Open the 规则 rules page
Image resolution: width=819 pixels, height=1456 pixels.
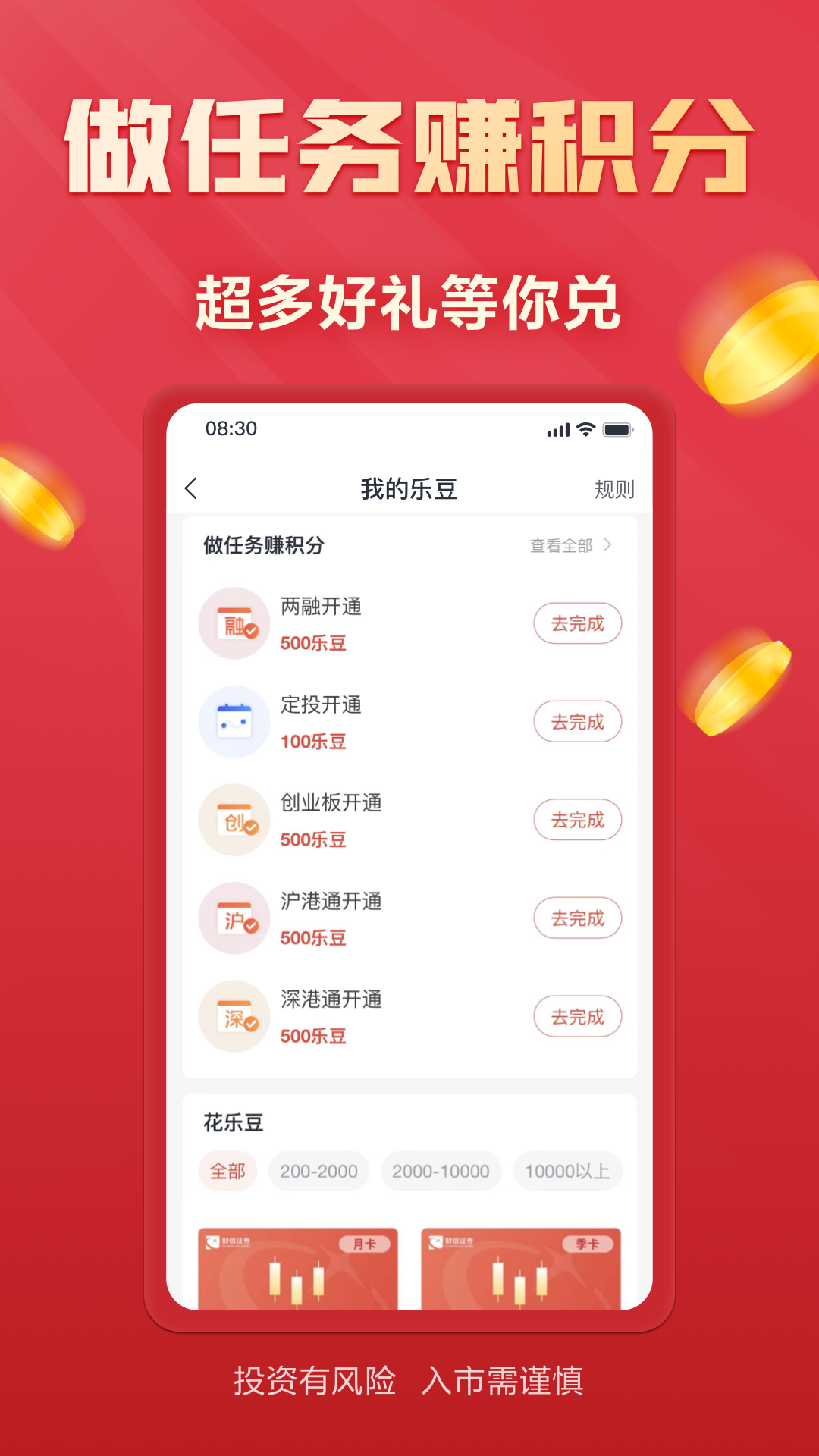pos(616,489)
